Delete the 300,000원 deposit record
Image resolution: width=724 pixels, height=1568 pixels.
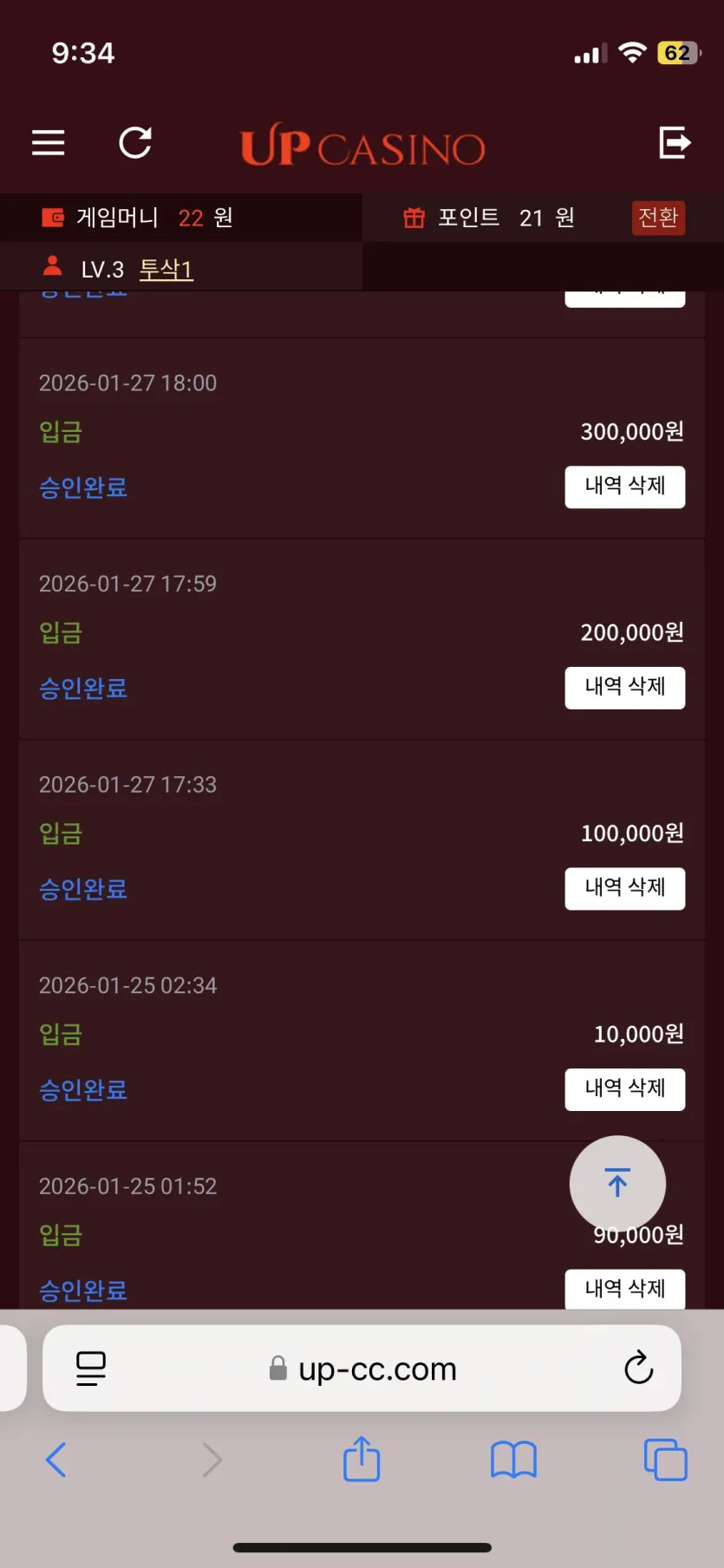click(625, 487)
